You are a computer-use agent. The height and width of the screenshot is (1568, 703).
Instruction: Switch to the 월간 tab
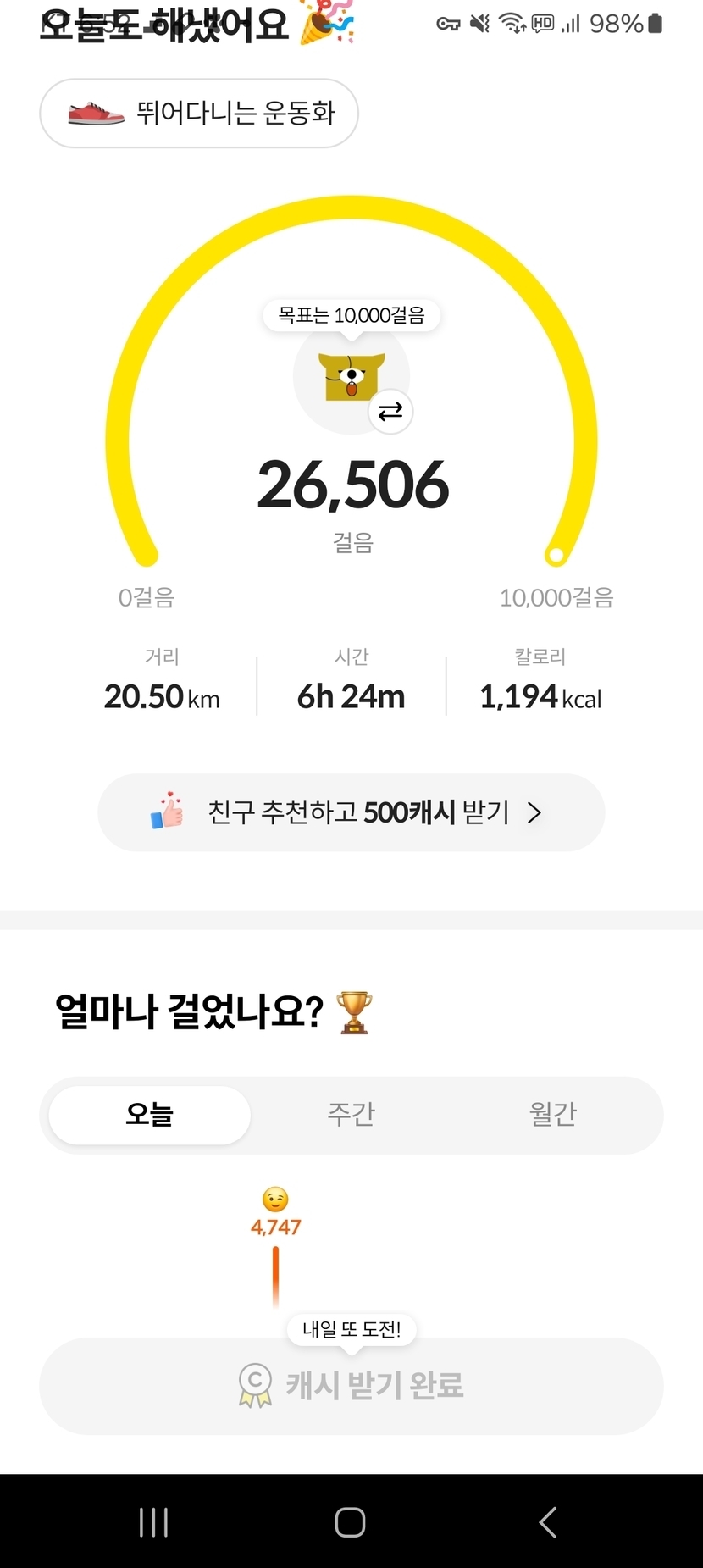pyautogui.click(x=552, y=1114)
